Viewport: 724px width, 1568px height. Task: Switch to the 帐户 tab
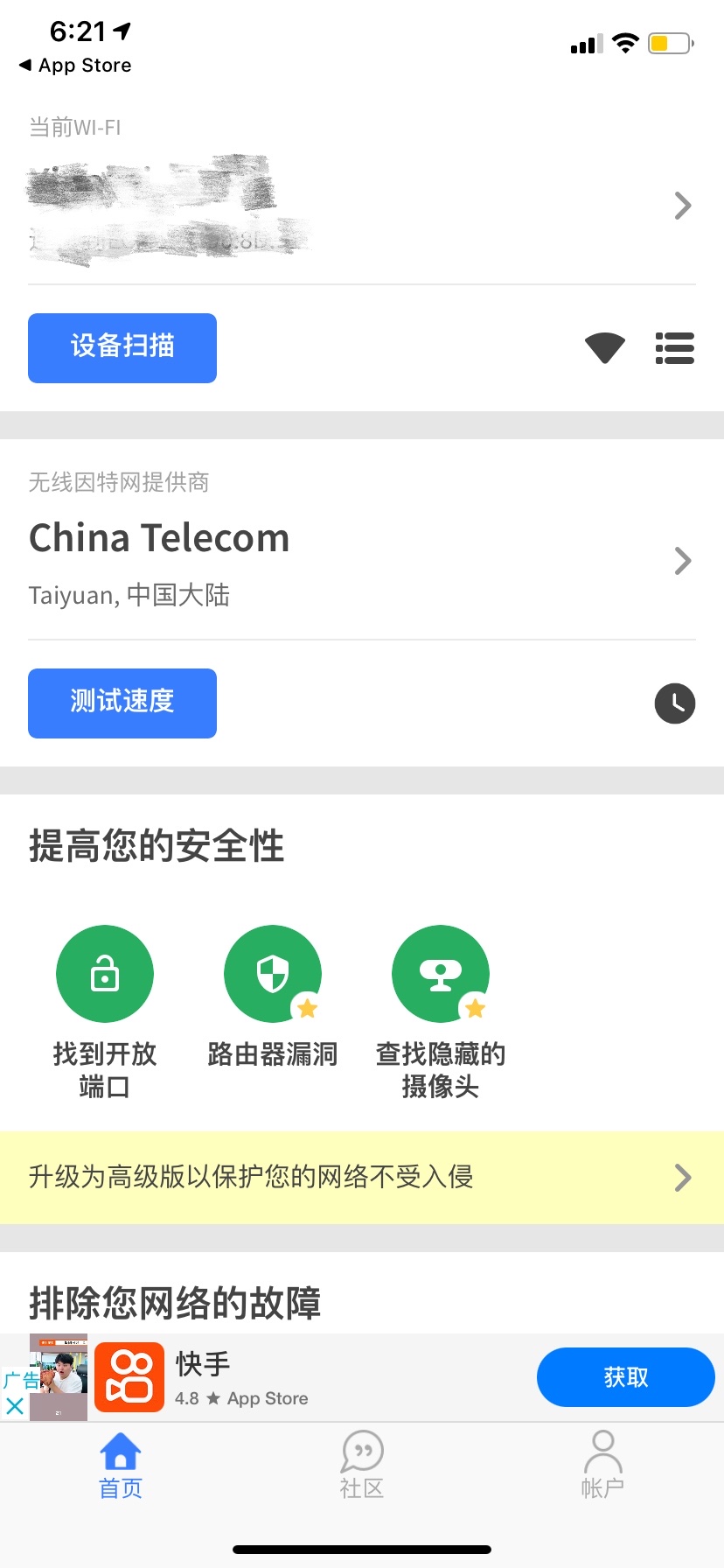tap(602, 1465)
